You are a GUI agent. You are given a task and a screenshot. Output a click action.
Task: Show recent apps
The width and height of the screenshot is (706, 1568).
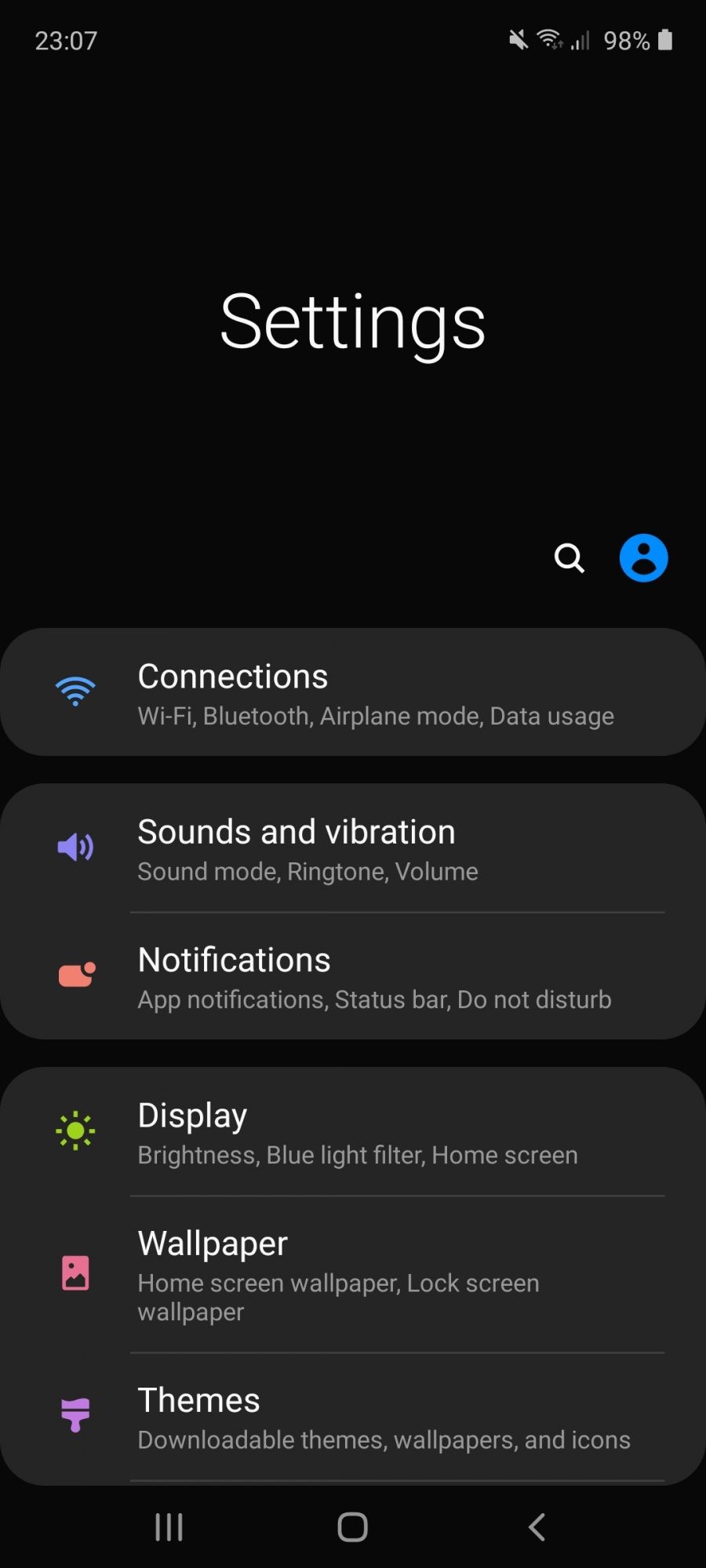coord(169,1527)
